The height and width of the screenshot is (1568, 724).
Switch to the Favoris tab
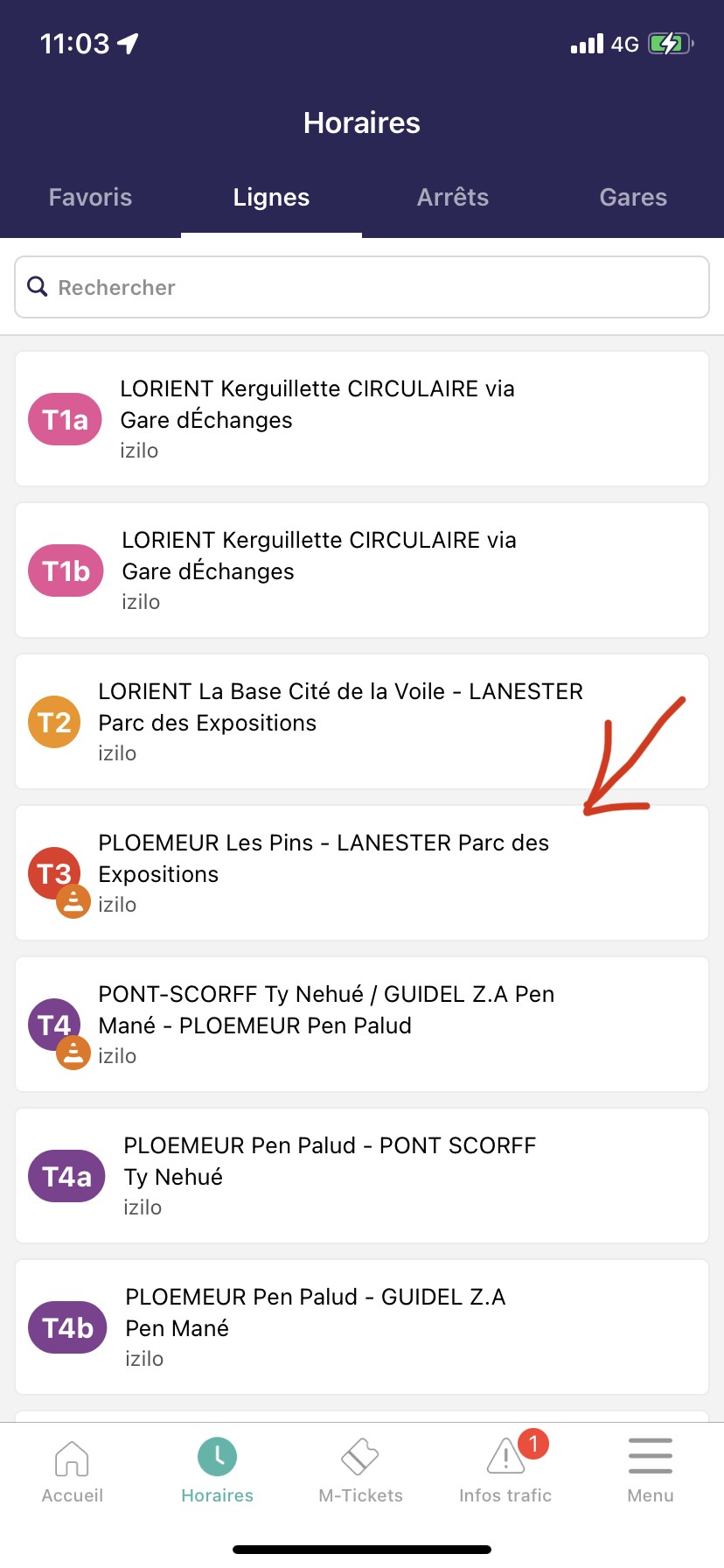tap(90, 198)
